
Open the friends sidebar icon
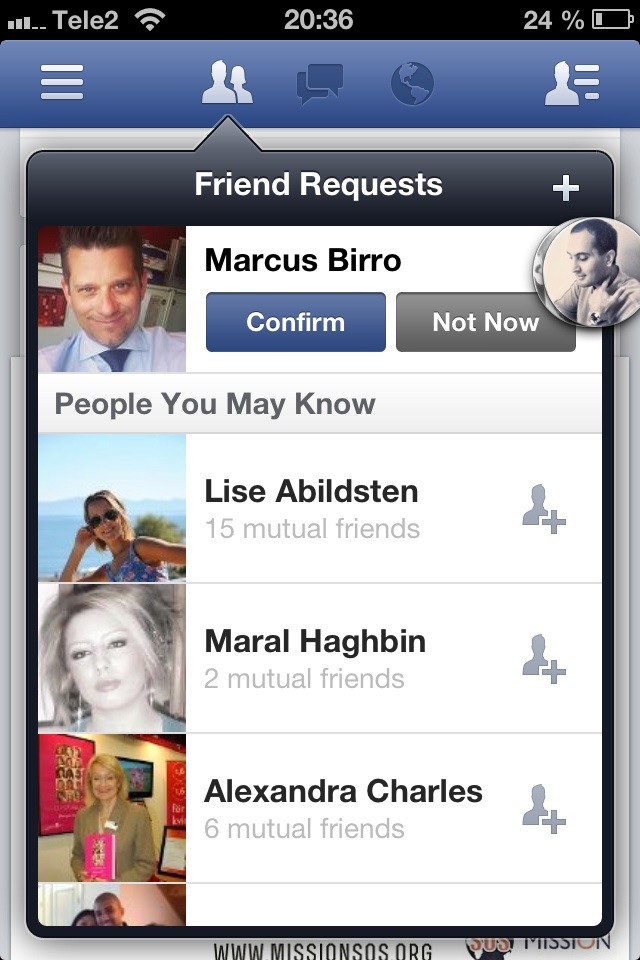(571, 82)
